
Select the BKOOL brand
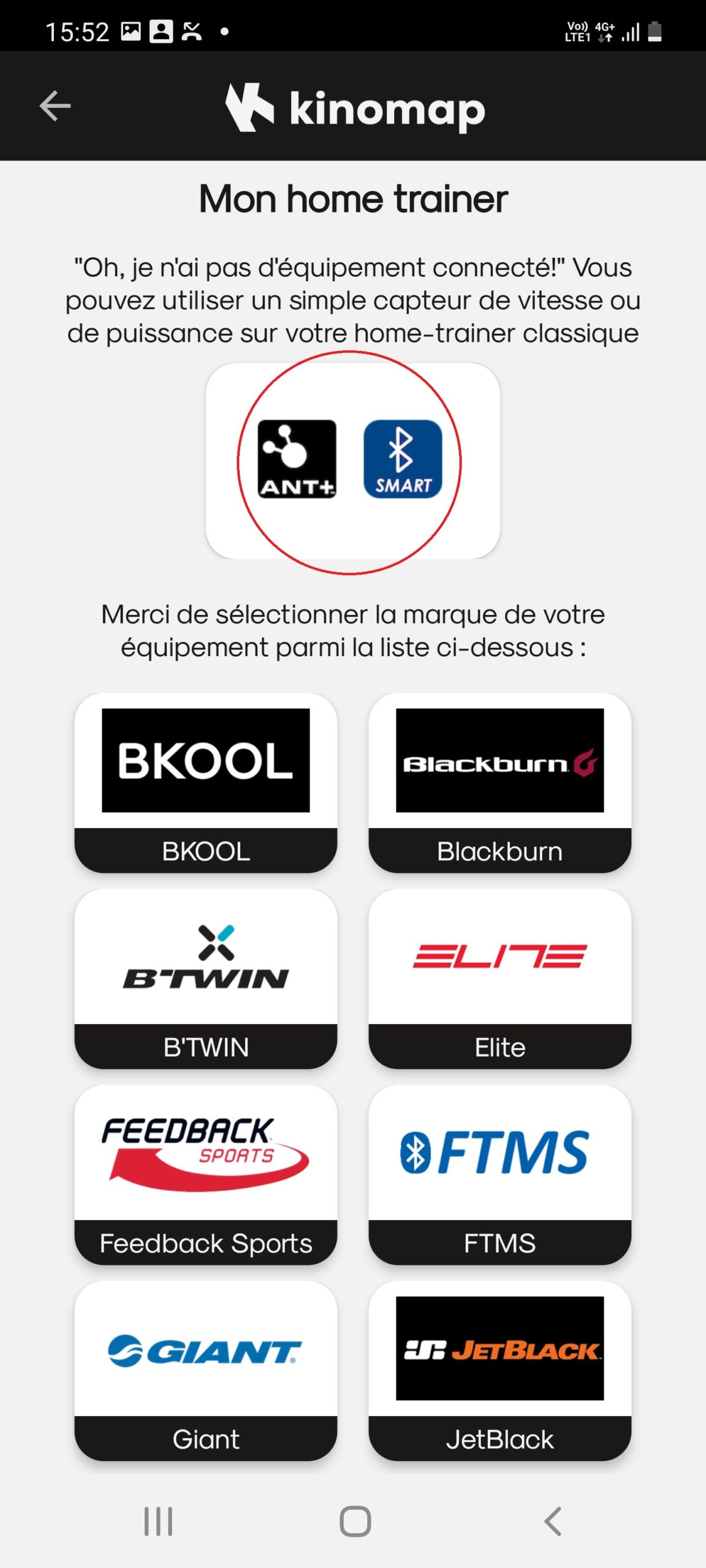tap(206, 783)
